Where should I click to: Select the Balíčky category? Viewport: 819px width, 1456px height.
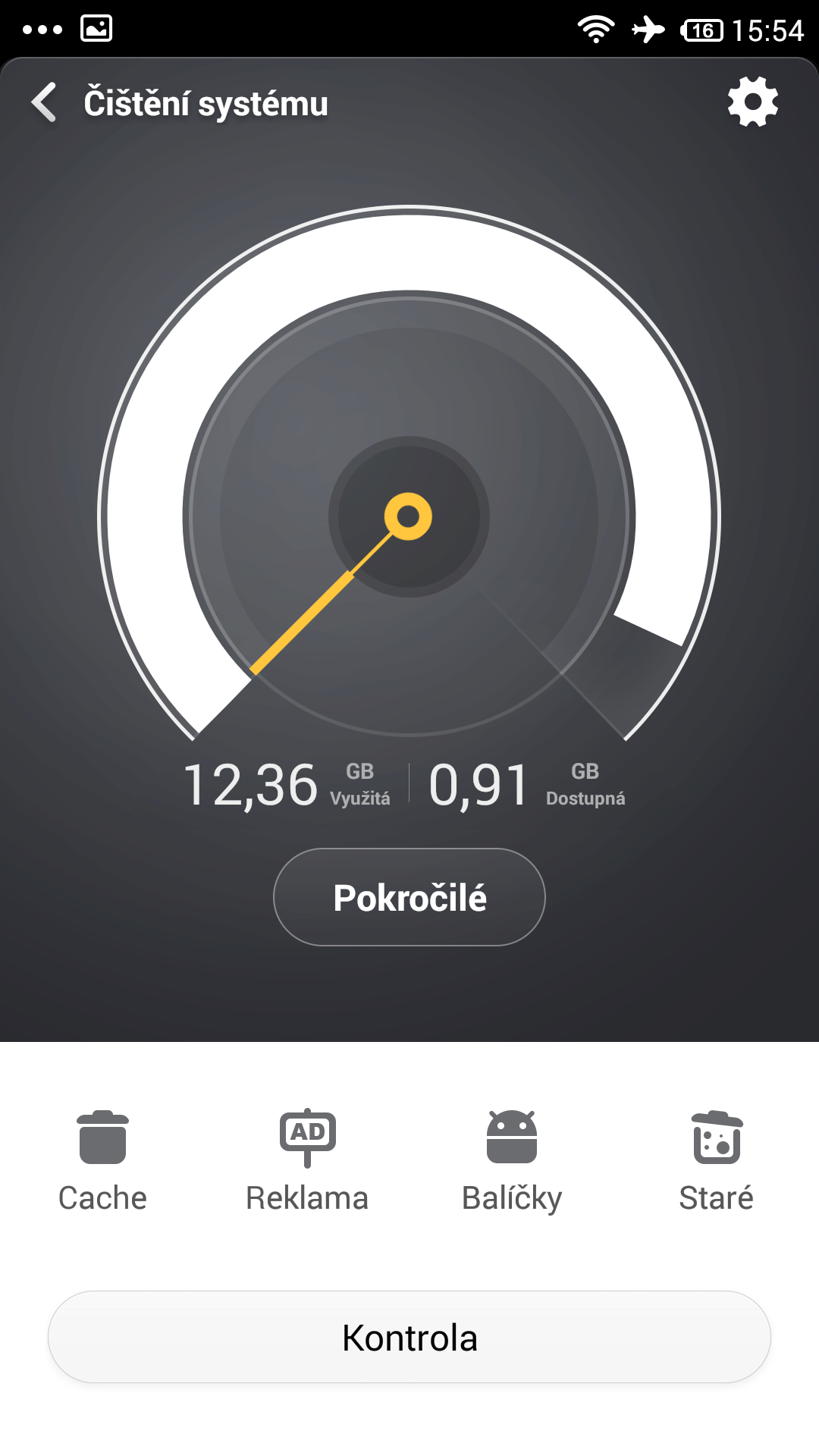tap(512, 1162)
